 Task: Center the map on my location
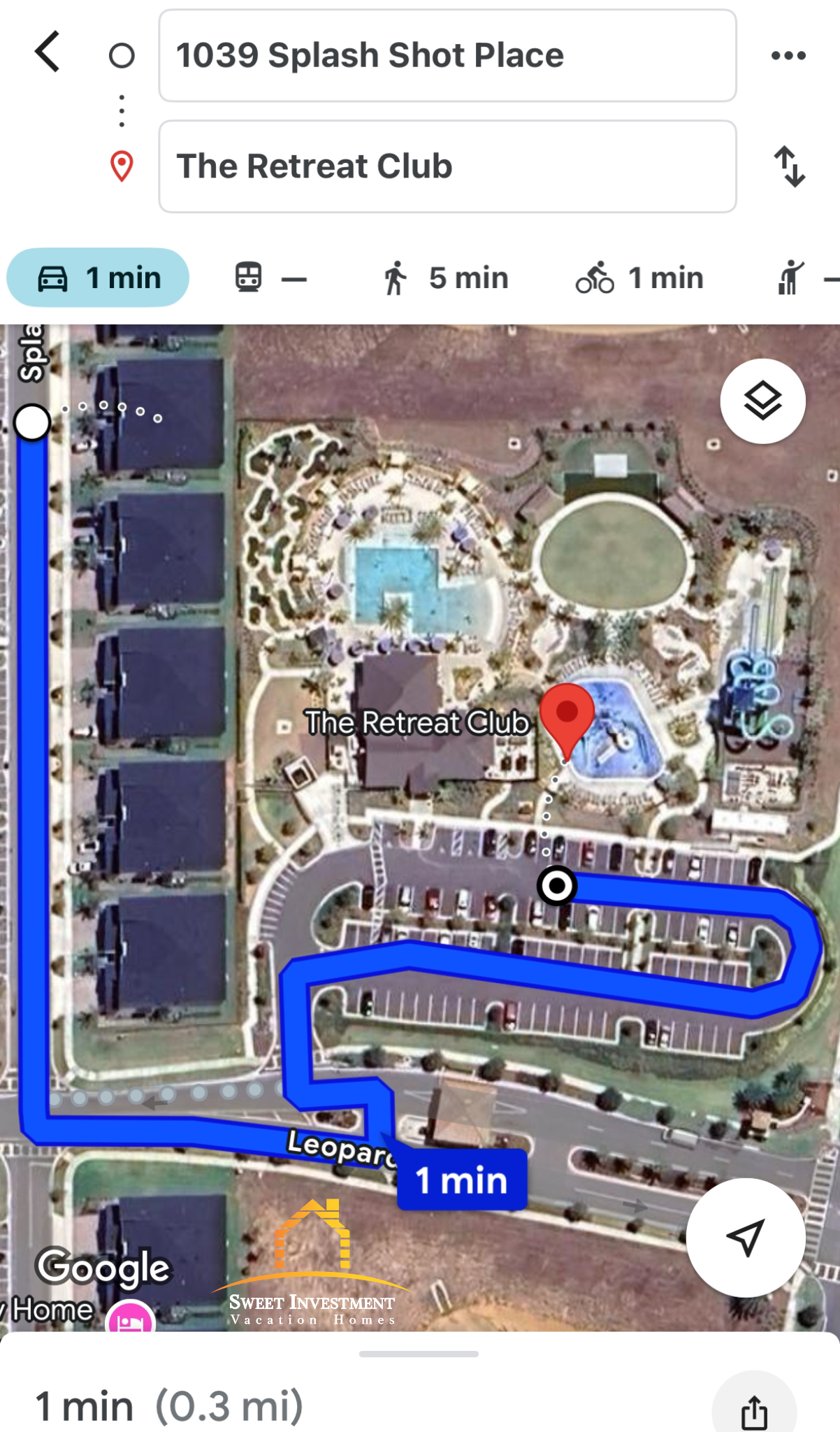tap(745, 1238)
